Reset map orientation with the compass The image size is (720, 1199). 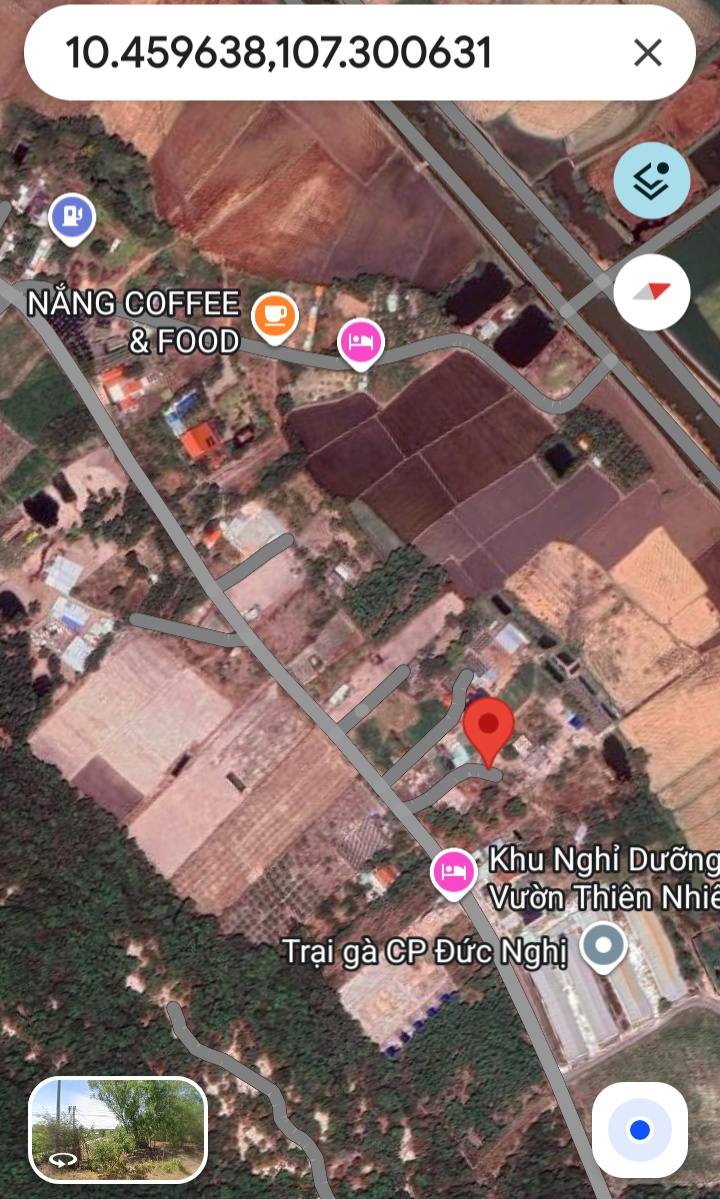point(652,292)
